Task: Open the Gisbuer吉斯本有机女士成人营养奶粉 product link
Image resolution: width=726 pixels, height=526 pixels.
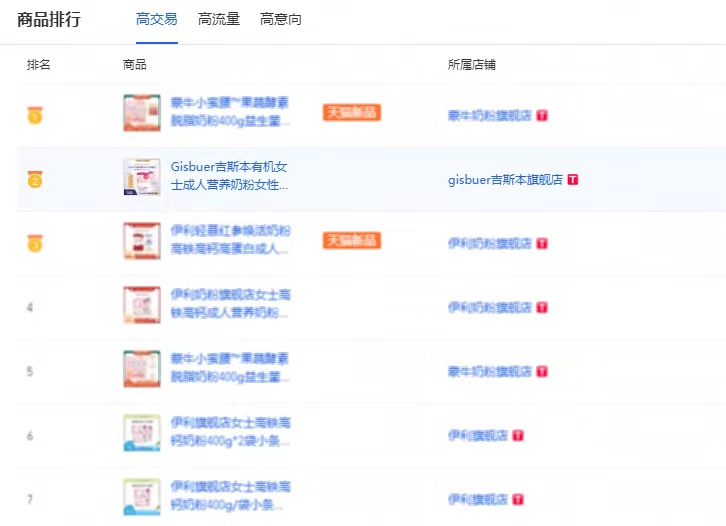Action: click(x=229, y=176)
